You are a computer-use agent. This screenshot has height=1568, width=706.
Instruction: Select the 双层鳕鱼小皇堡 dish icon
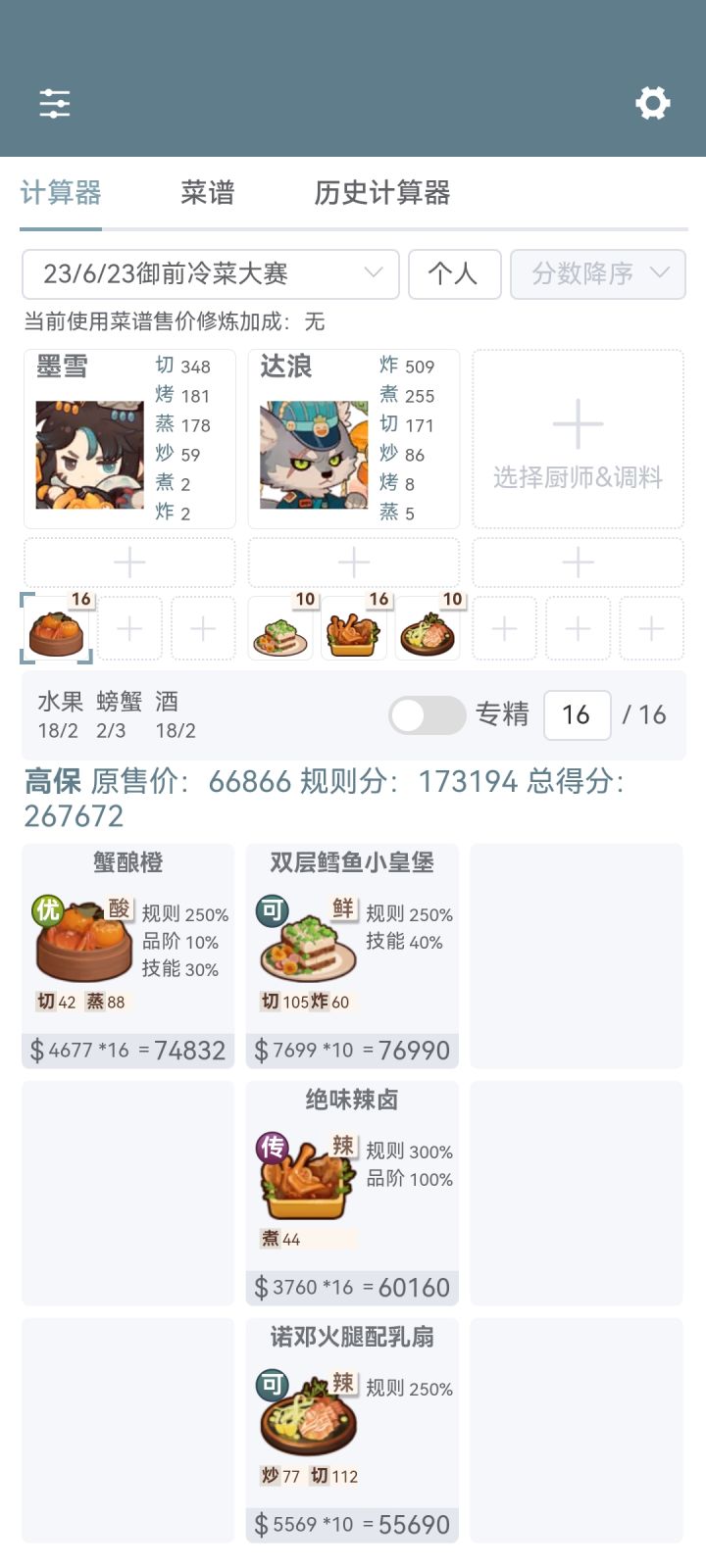click(307, 946)
